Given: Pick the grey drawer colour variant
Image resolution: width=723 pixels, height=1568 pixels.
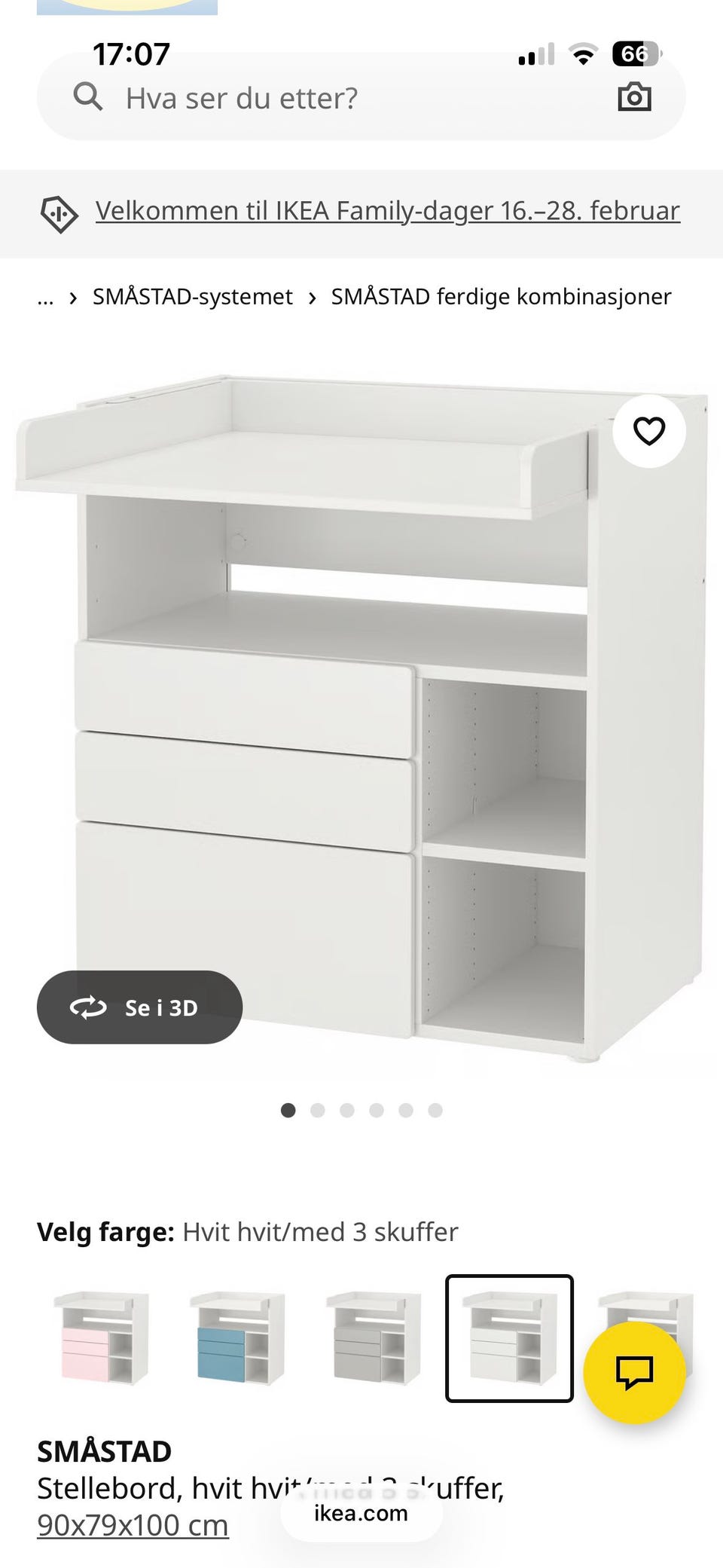Looking at the screenshot, I should click(373, 1338).
